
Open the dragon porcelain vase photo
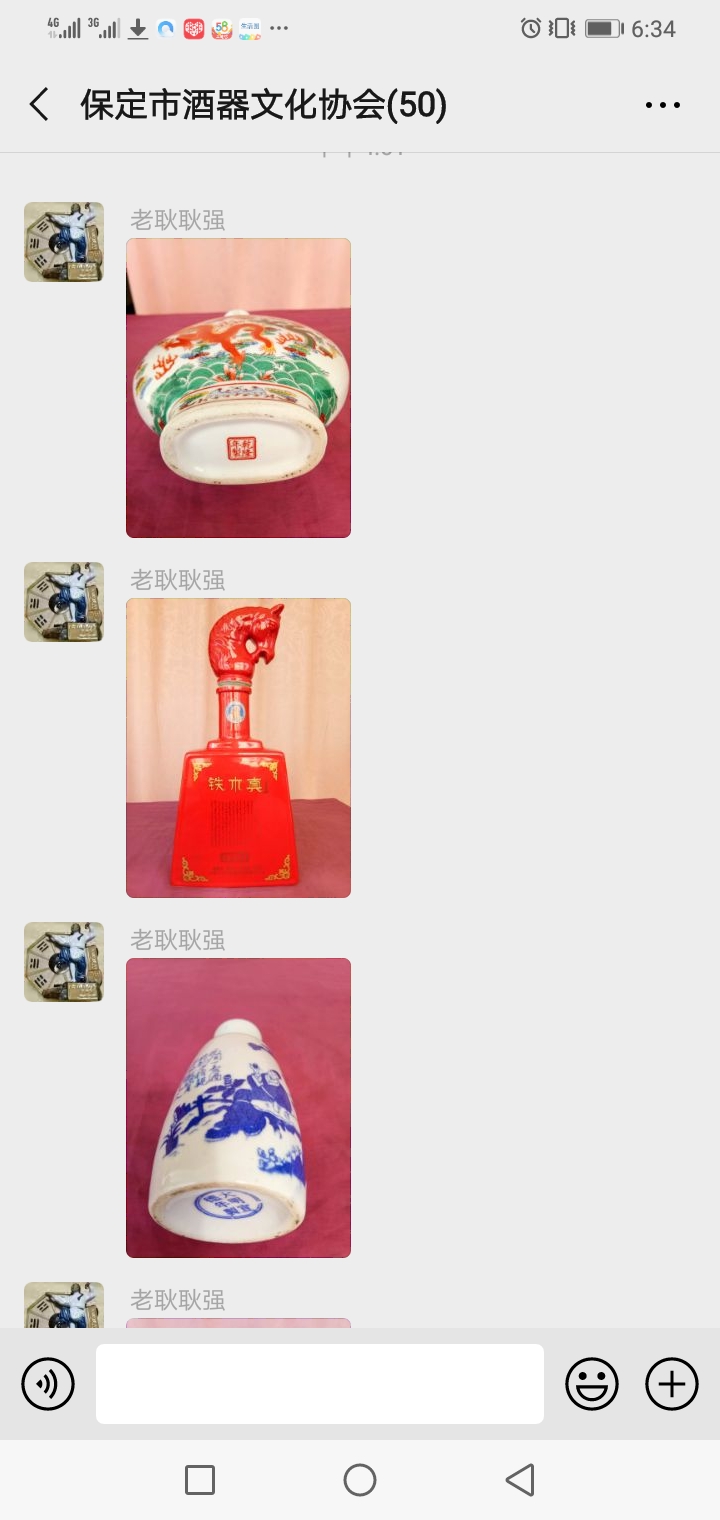[238, 388]
